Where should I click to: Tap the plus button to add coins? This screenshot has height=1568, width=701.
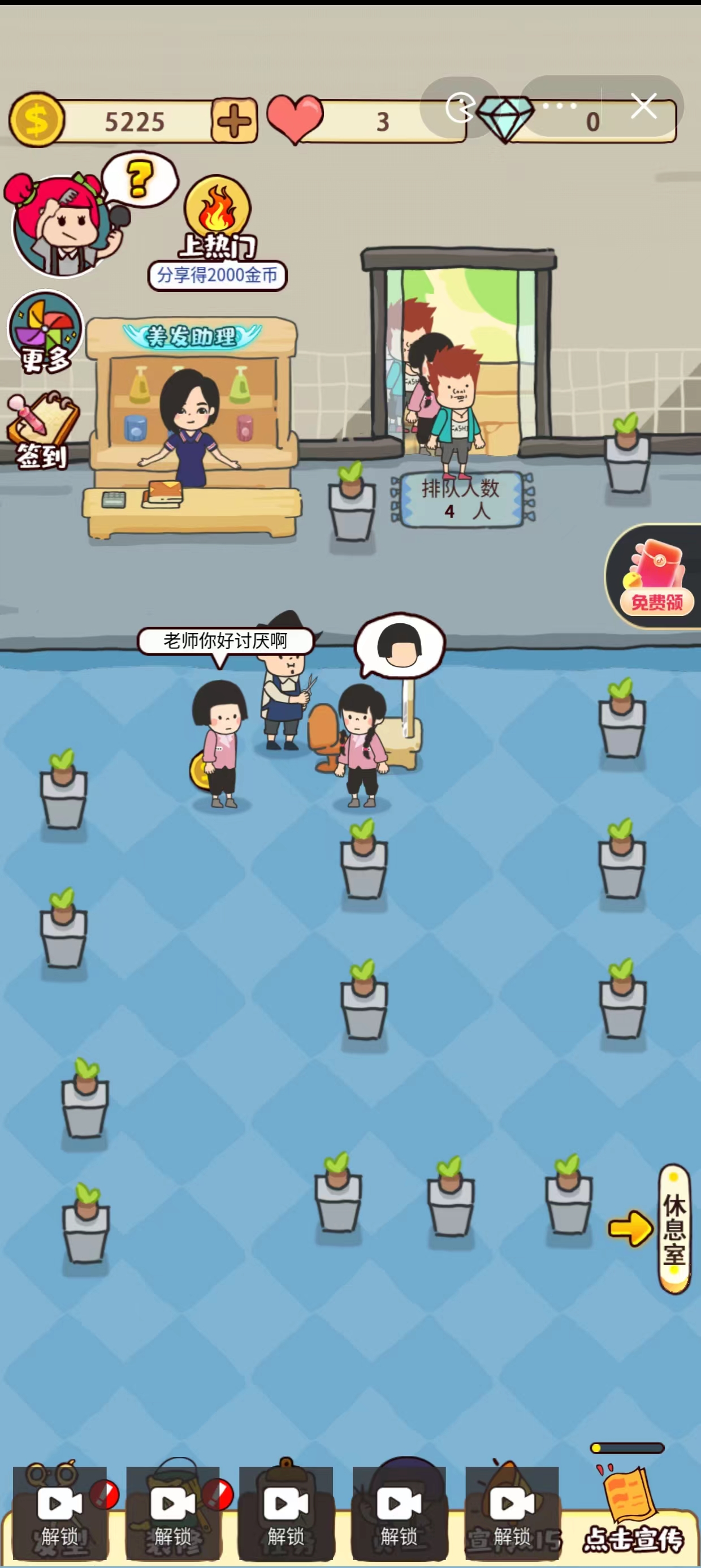pyautogui.click(x=234, y=120)
